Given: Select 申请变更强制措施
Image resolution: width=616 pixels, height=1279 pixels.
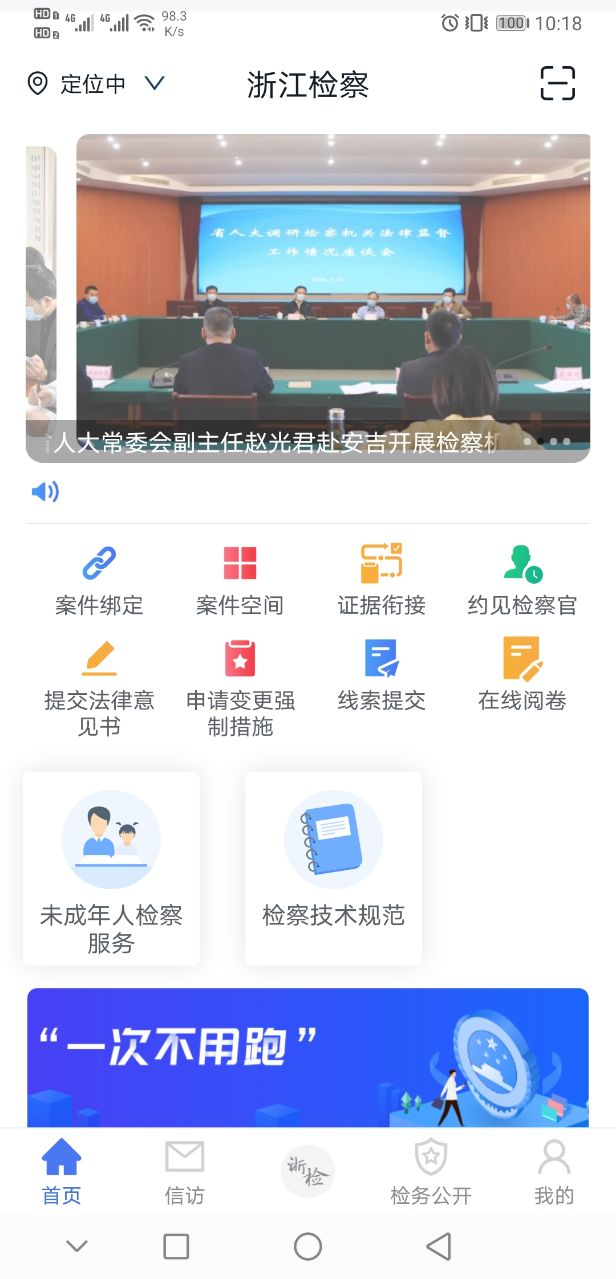Looking at the screenshot, I should click(x=240, y=686).
